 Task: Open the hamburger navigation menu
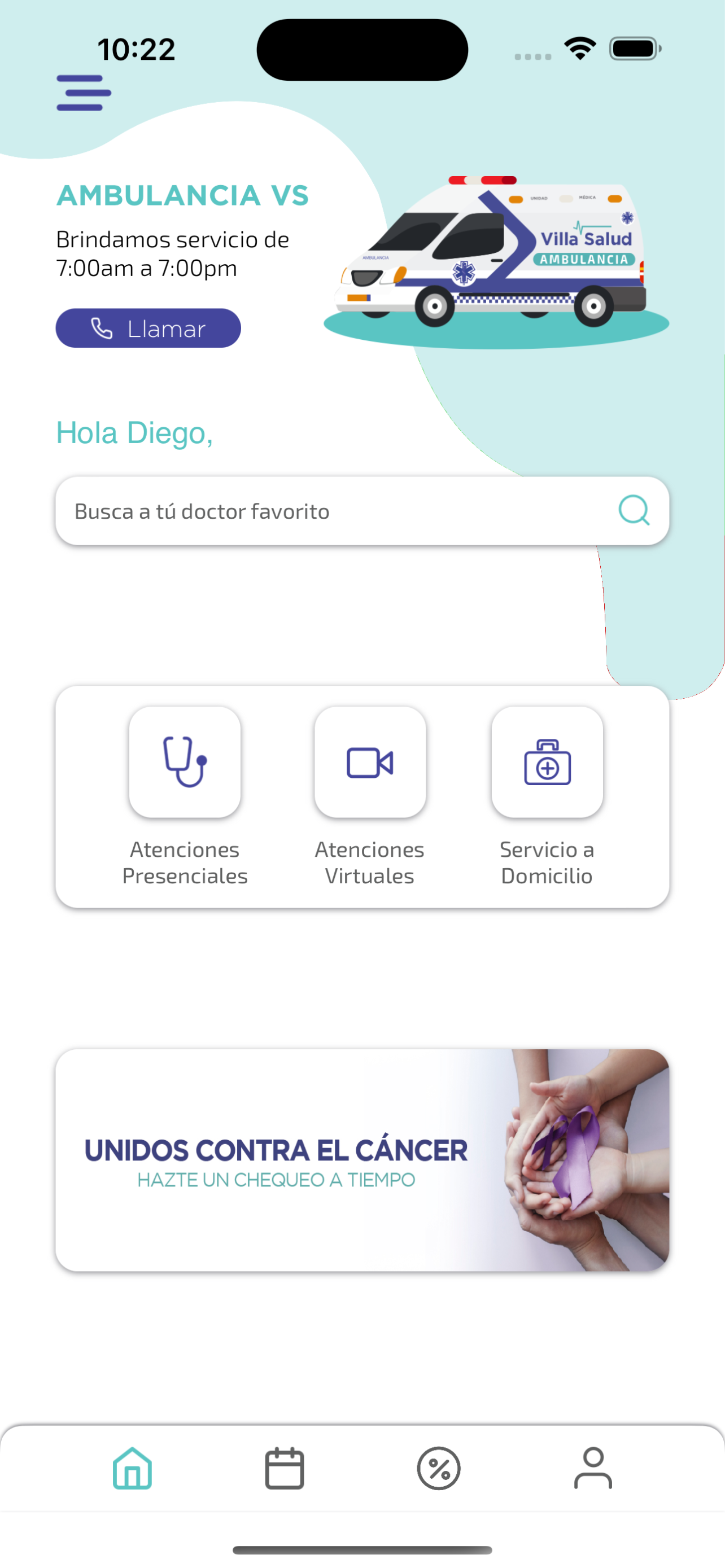click(84, 93)
